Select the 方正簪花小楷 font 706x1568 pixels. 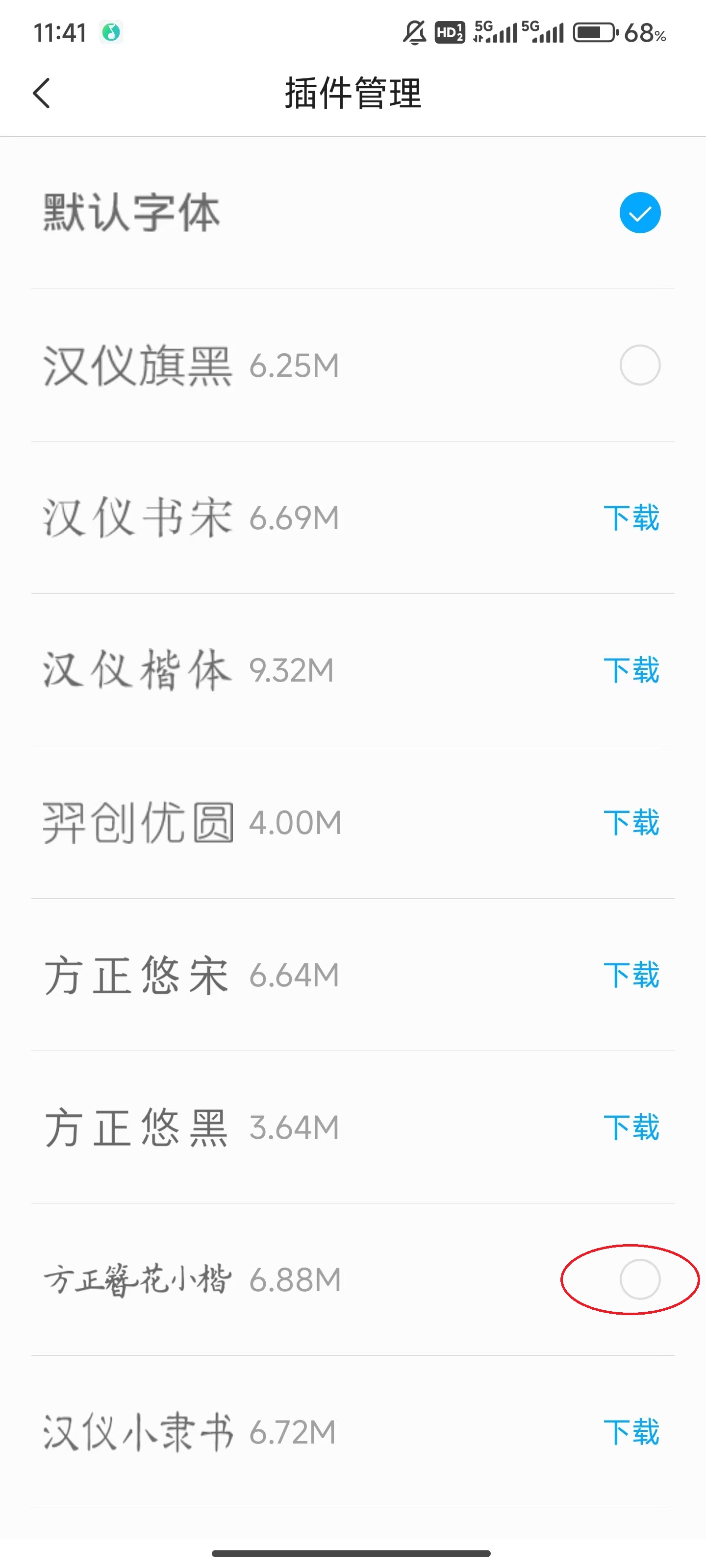tap(640, 1279)
